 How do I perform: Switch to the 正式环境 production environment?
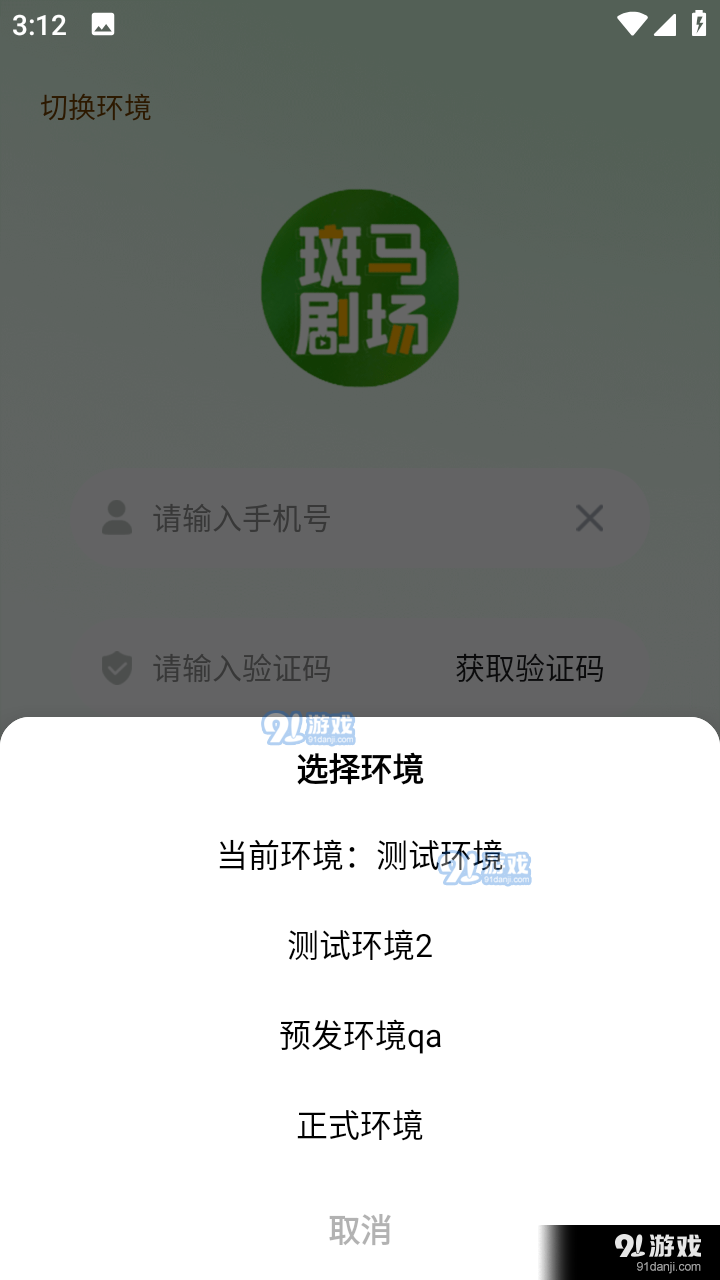pos(360,1126)
